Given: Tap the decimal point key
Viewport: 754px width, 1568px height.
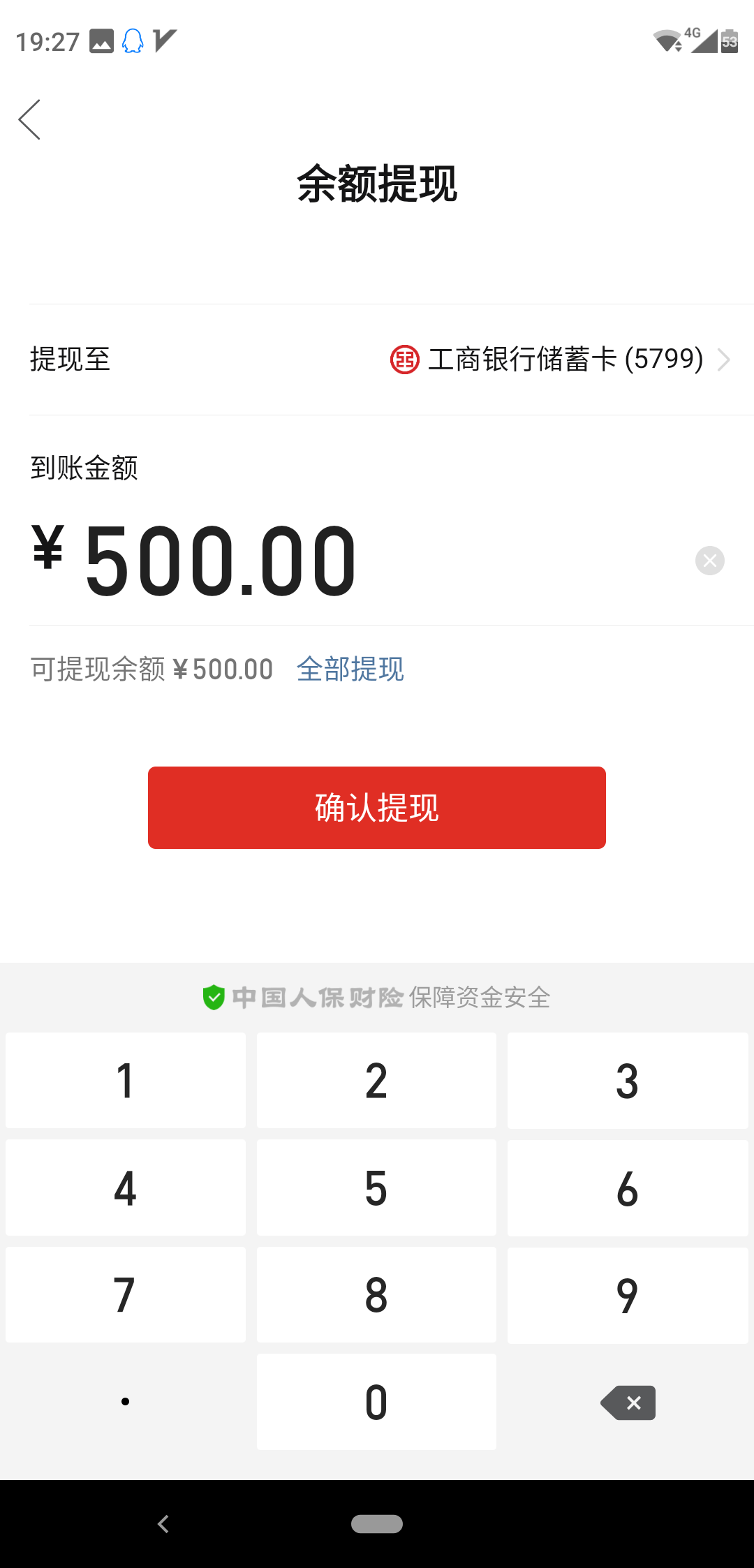Looking at the screenshot, I should (x=126, y=1402).
